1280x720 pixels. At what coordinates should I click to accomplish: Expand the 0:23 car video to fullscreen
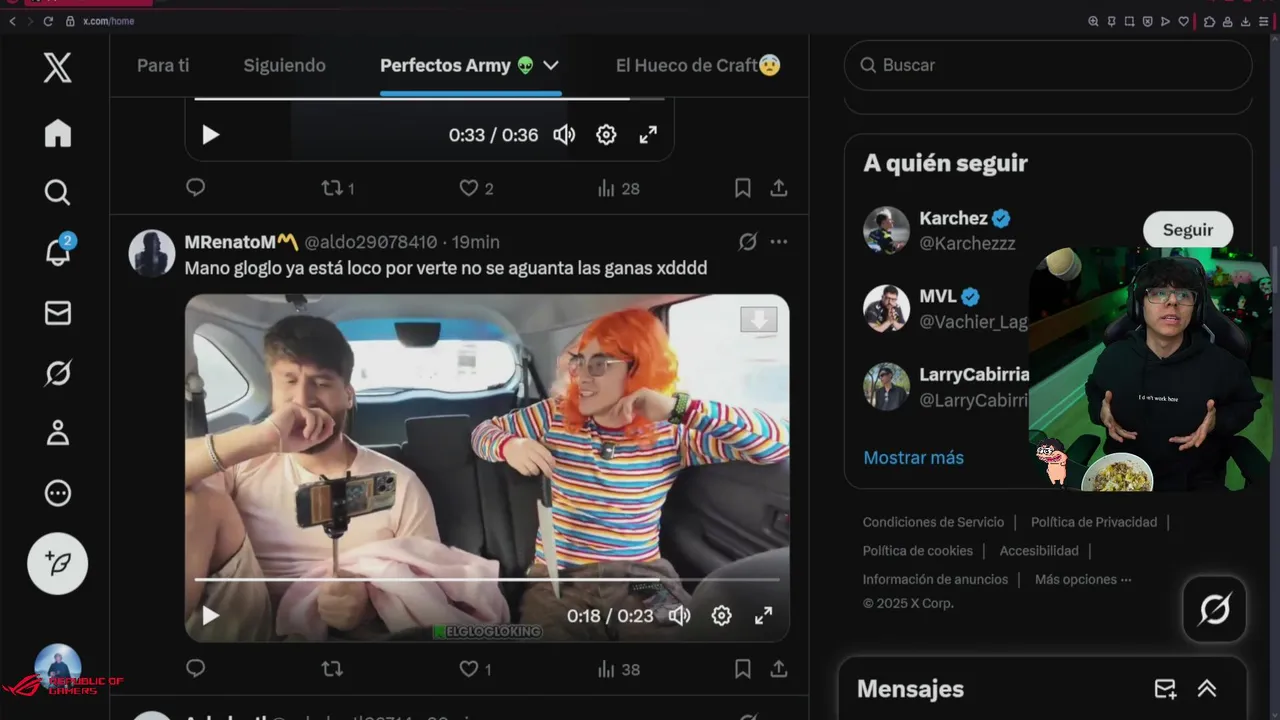(x=763, y=616)
